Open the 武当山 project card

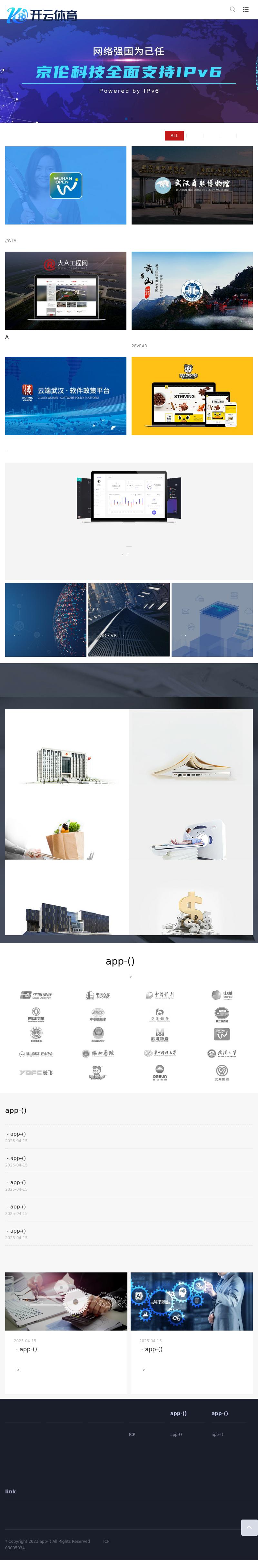[x=192, y=290]
